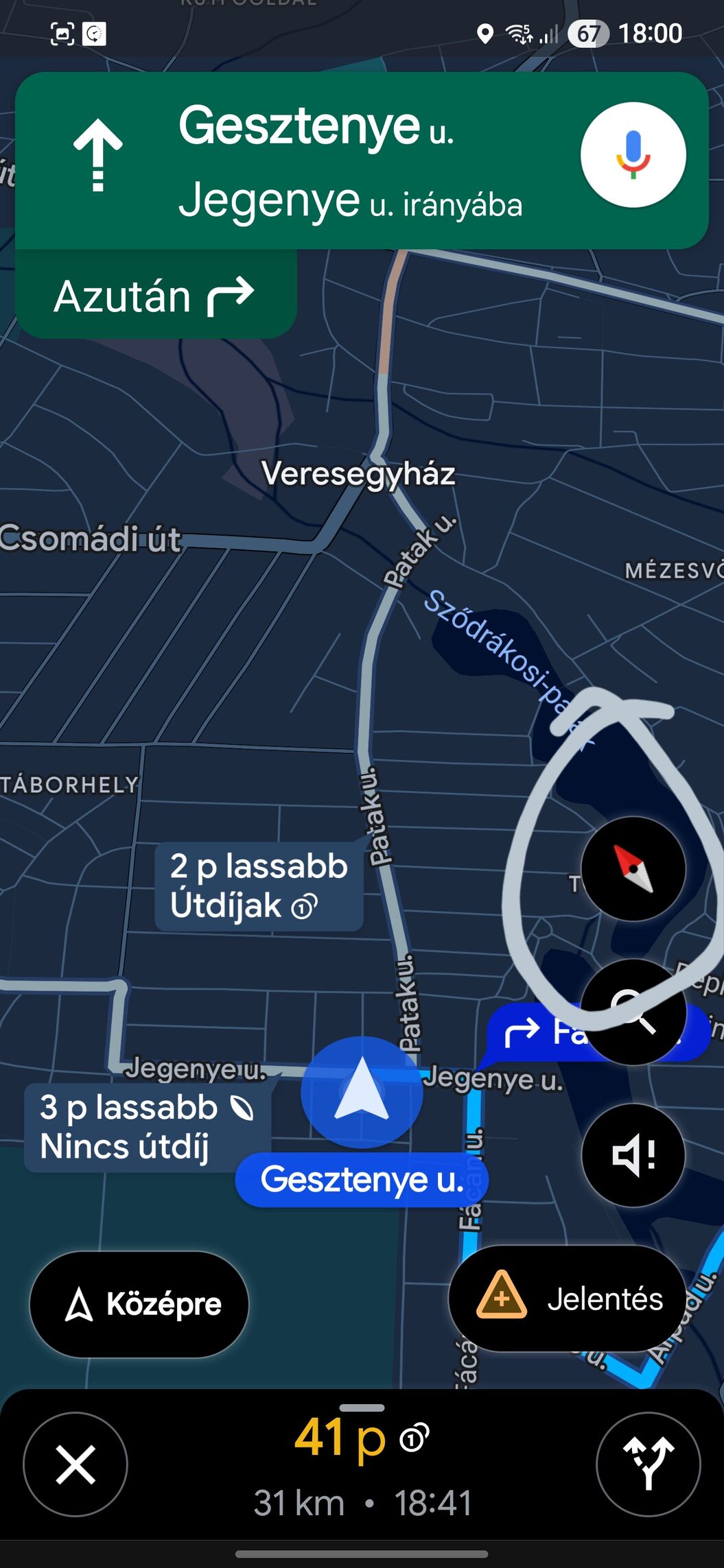Exit navigation with the X button

[75, 1464]
